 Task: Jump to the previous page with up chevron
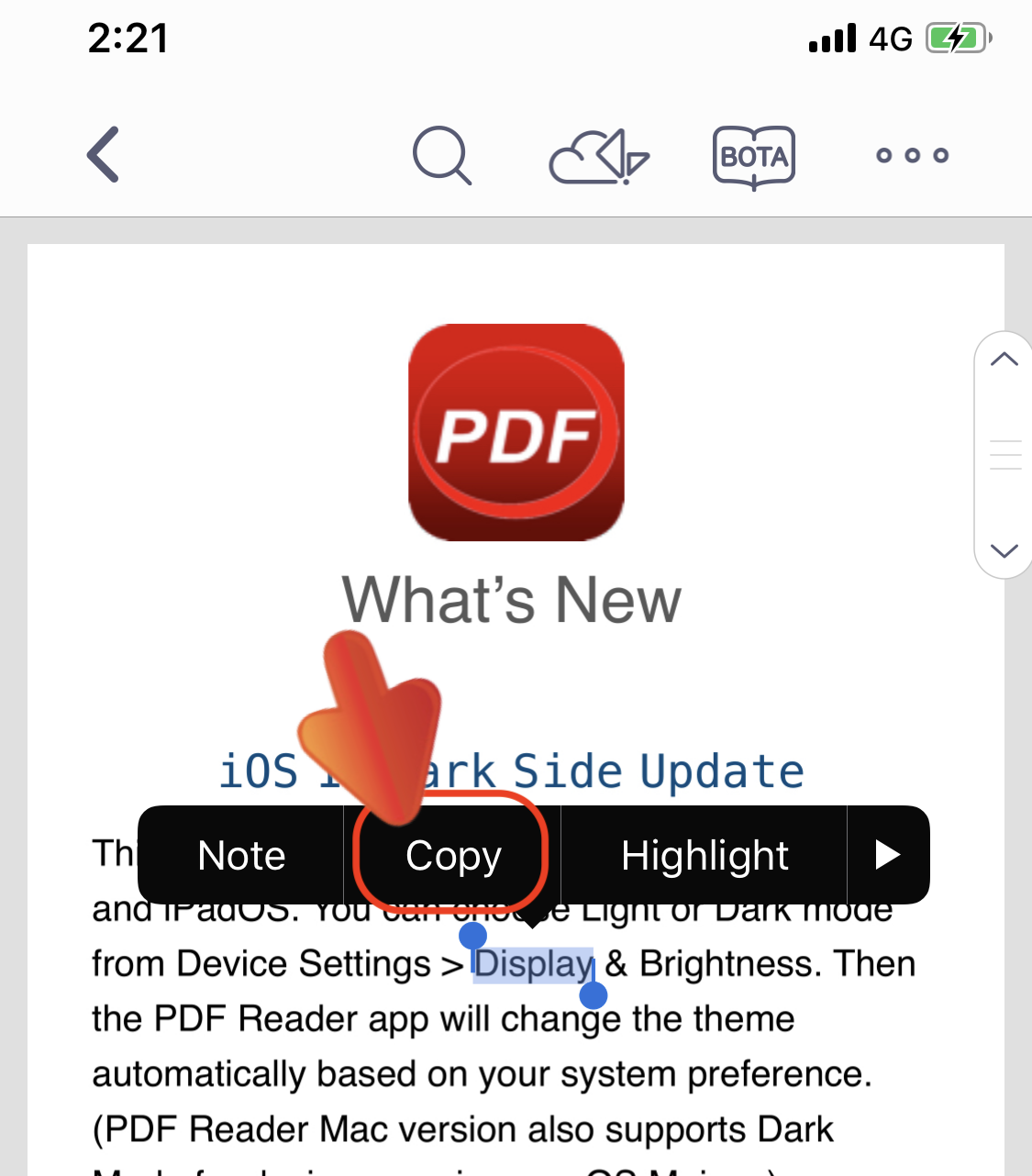pos(1004,360)
